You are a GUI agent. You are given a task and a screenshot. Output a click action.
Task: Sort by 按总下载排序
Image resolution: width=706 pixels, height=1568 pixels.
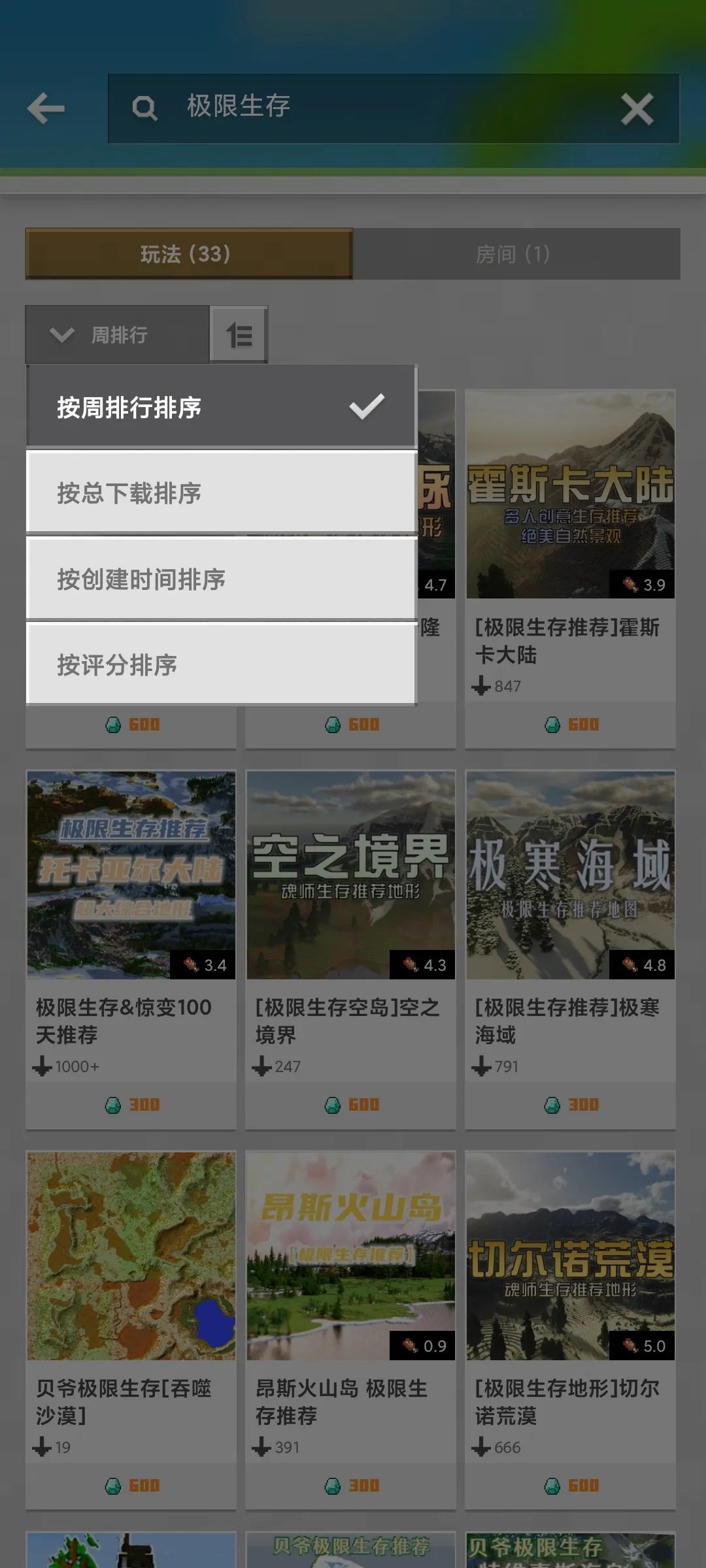[x=221, y=493]
